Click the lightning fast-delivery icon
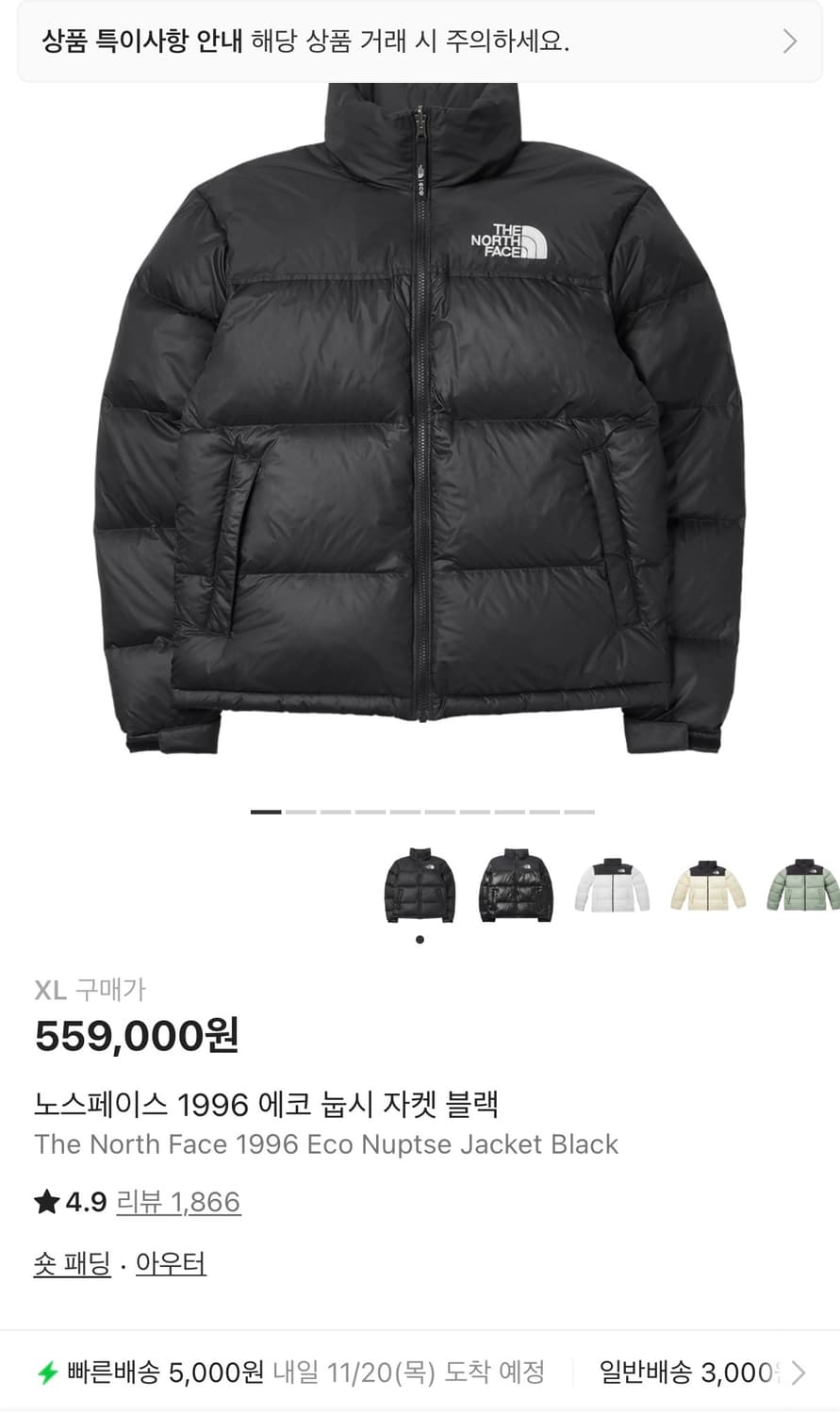 click(x=44, y=1373)
